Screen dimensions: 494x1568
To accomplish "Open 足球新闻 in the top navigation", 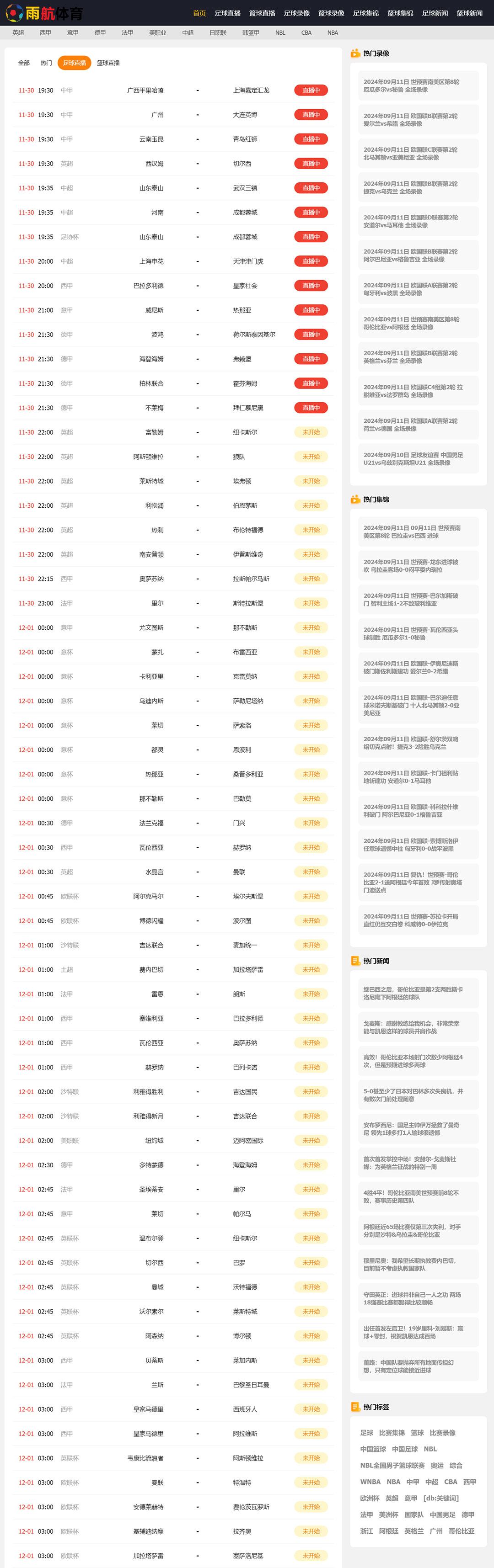I will click(434, 13).
